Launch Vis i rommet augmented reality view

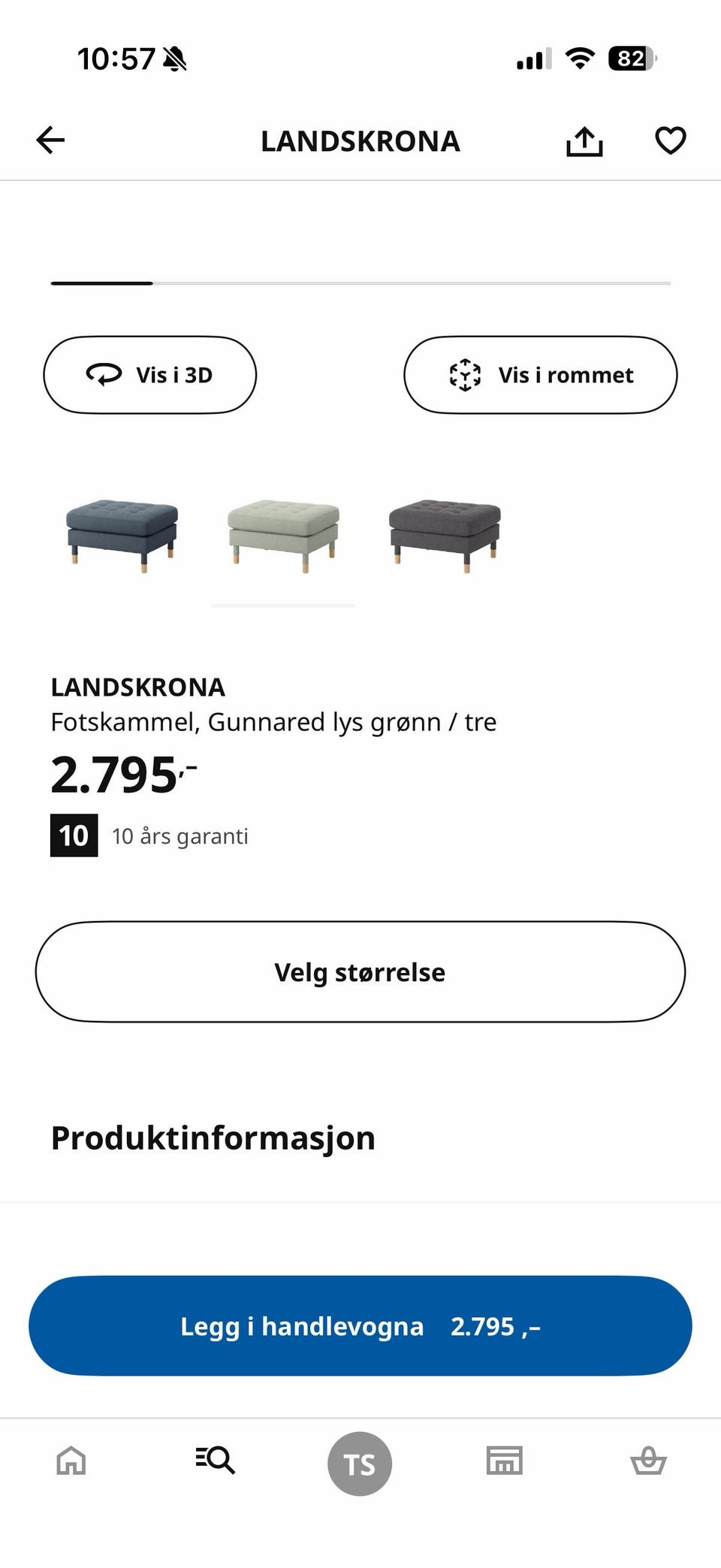(x=541, y=374)
